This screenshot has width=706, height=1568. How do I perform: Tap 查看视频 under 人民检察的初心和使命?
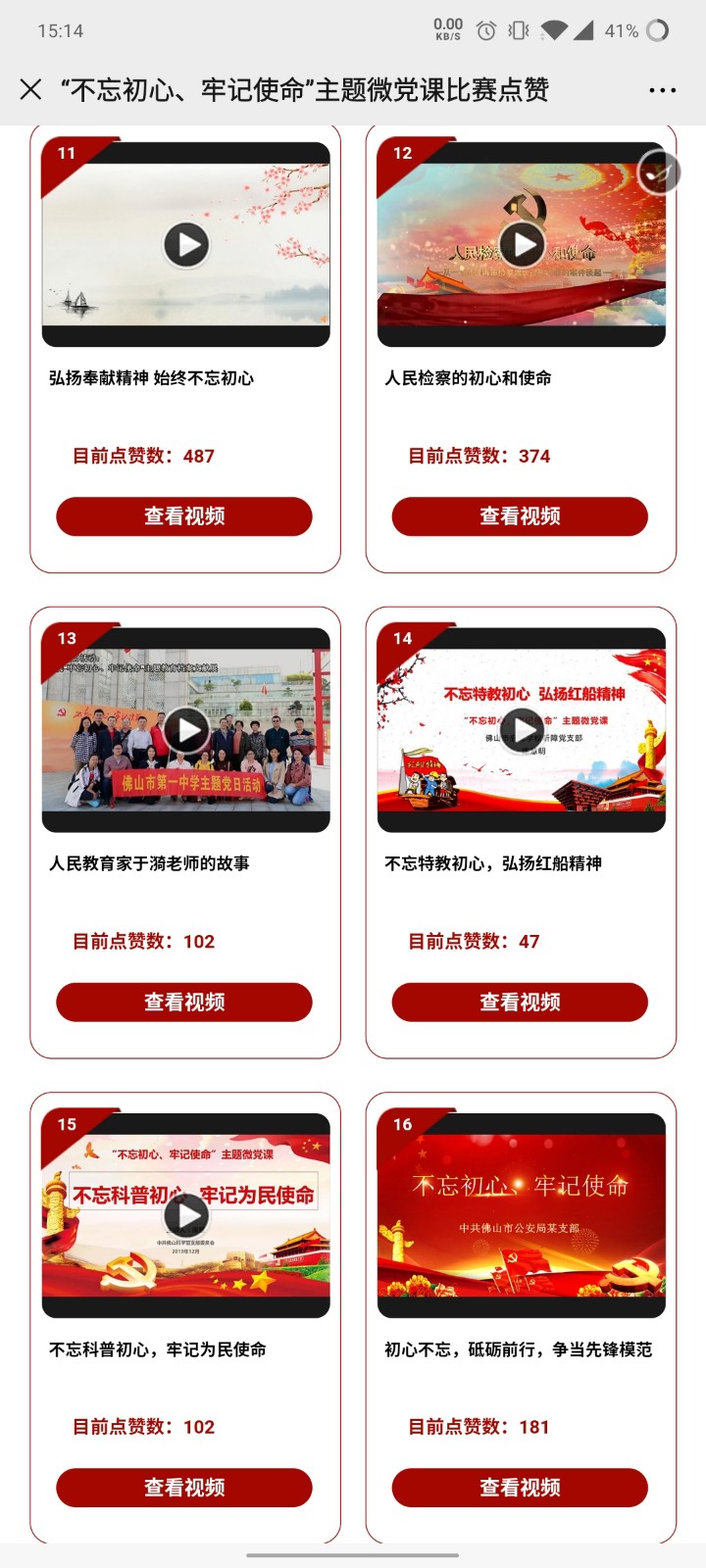(x=520, y=516)
